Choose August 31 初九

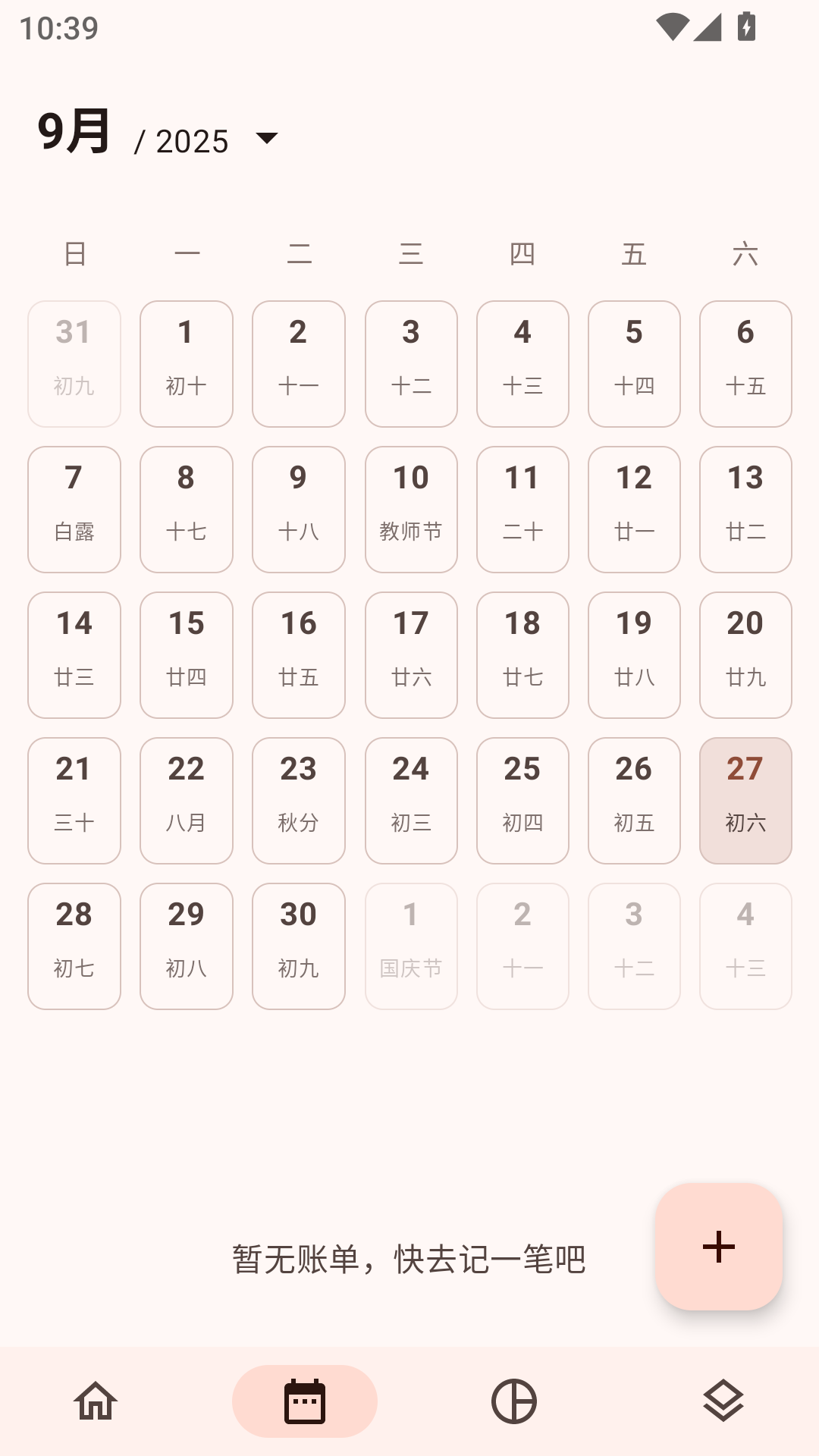(x=74, y=364)
